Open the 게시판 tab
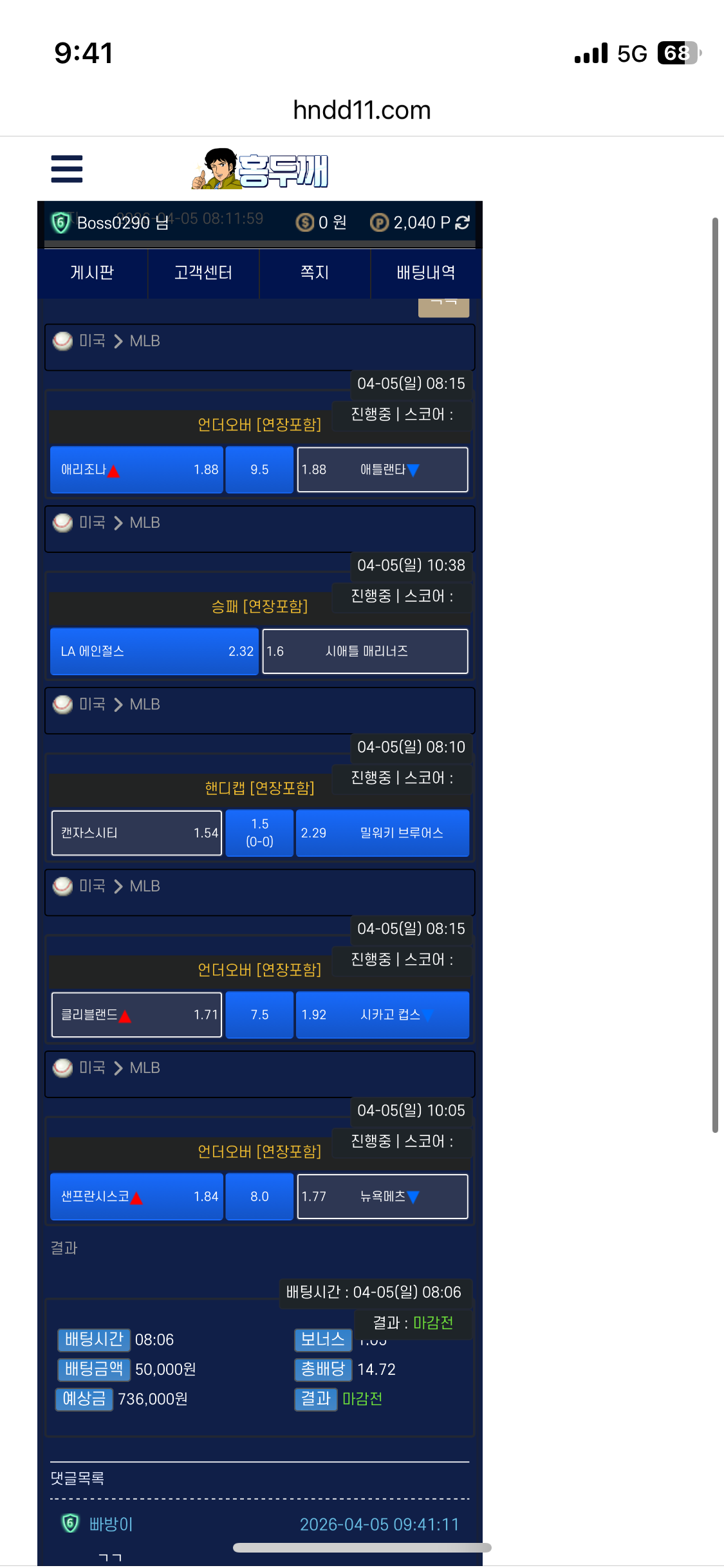Image resolution: width=724 pixels, height=1568 pixels. tap(92, 273)
